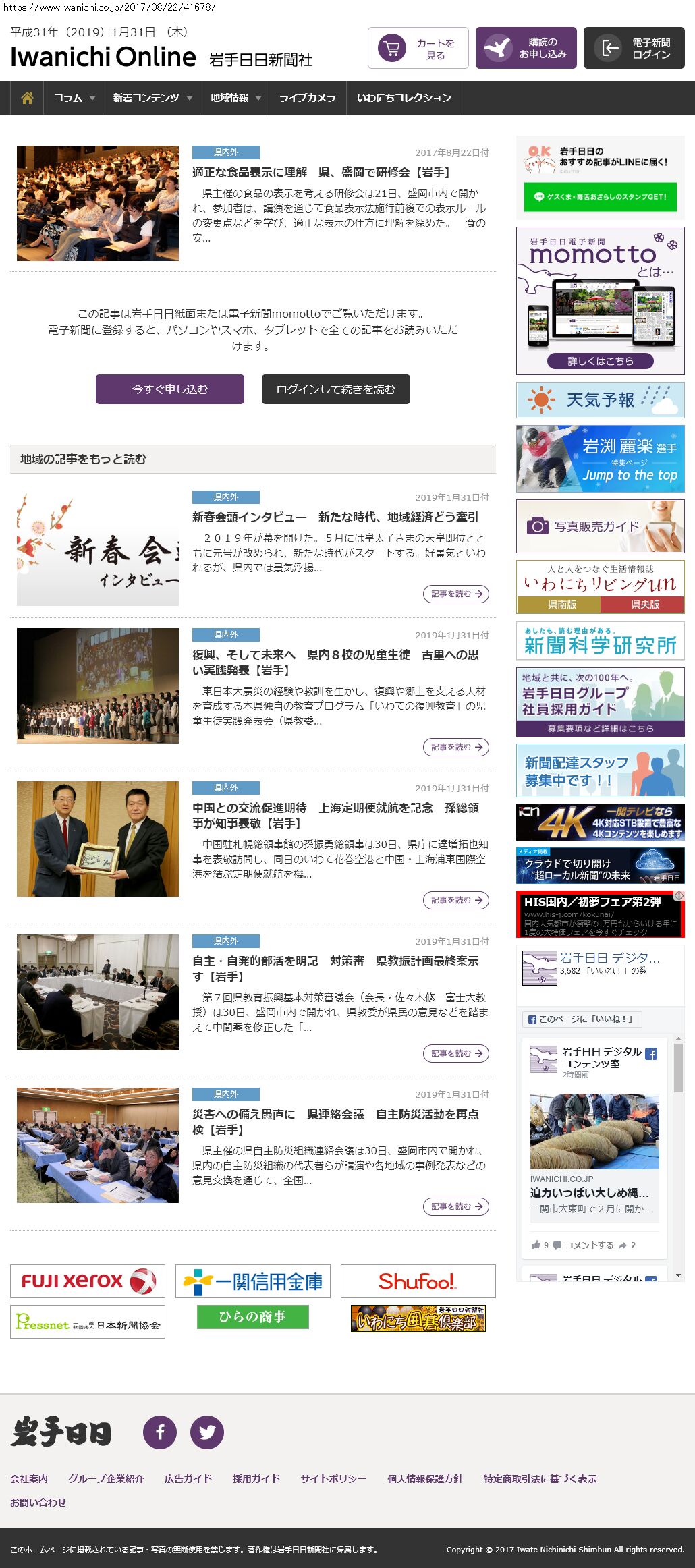Image resolution: width=695 pixels, height=1568 pixels.
Task: Open the 写真販売ガイド banner
Action: click(600, 526)
